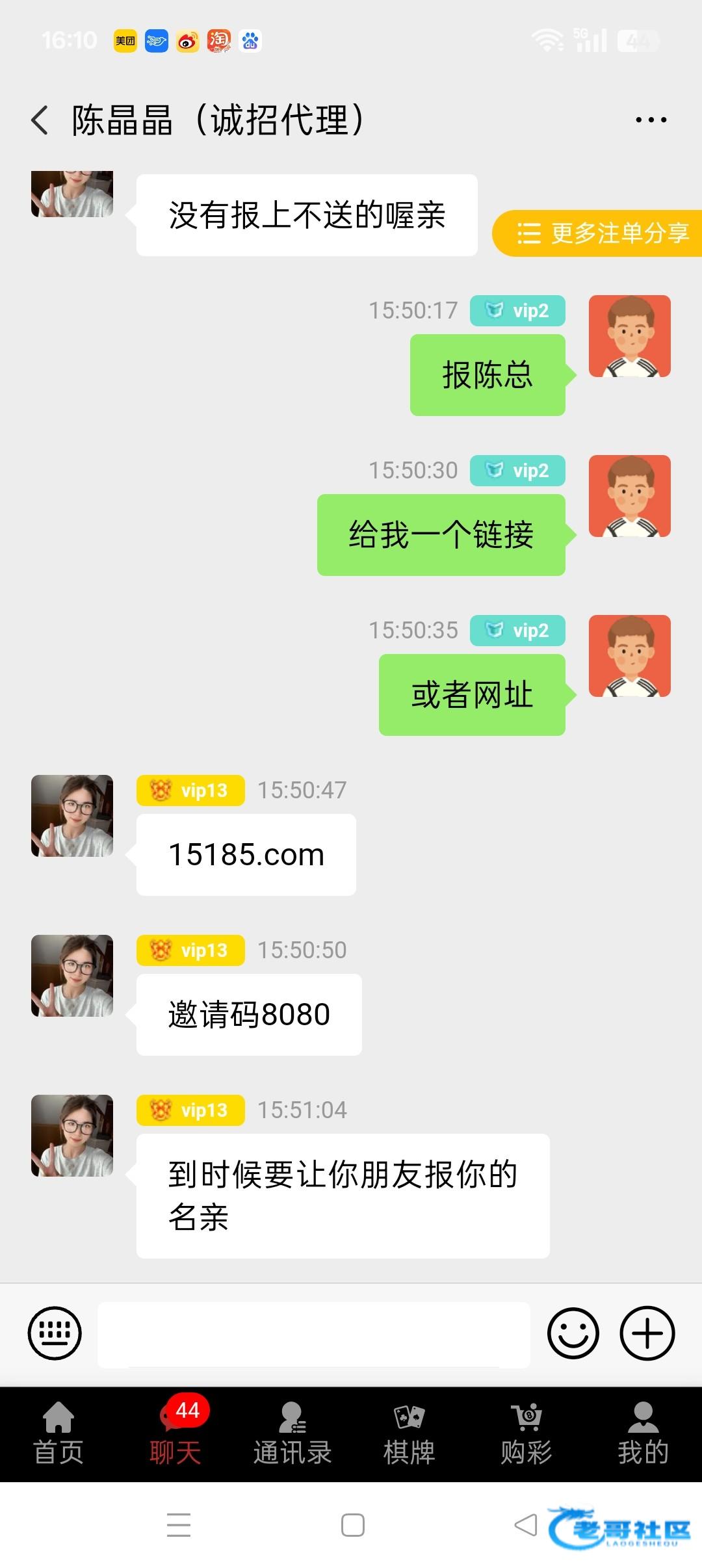Screen dimensions: 702x1568
Task: Tap the 更多注单分享 button
Action: [x=601, y=233]
